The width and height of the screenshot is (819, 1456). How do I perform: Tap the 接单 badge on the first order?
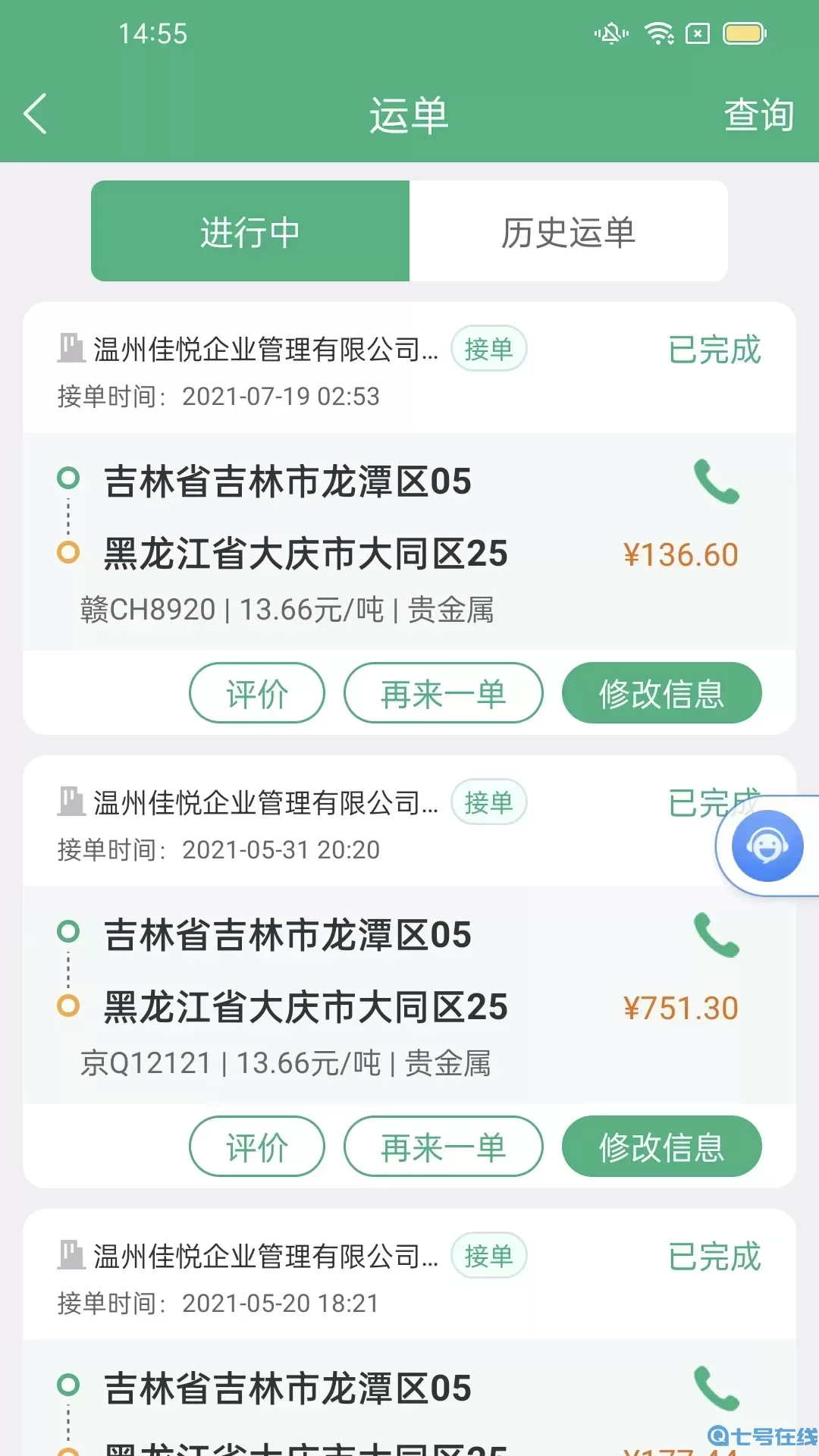[x=489, y=348]
